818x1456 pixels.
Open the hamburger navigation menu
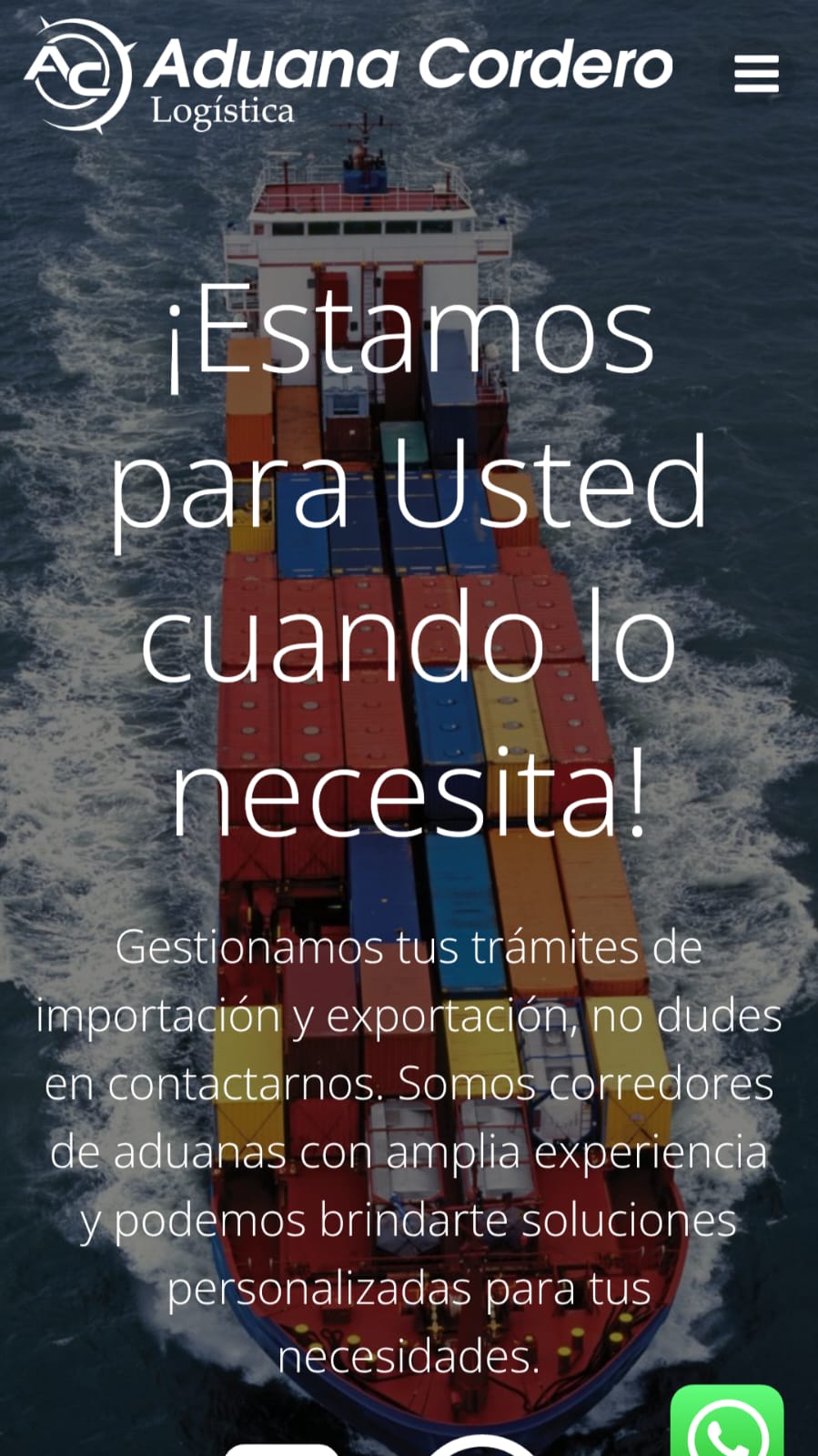(x=756, y=74)
